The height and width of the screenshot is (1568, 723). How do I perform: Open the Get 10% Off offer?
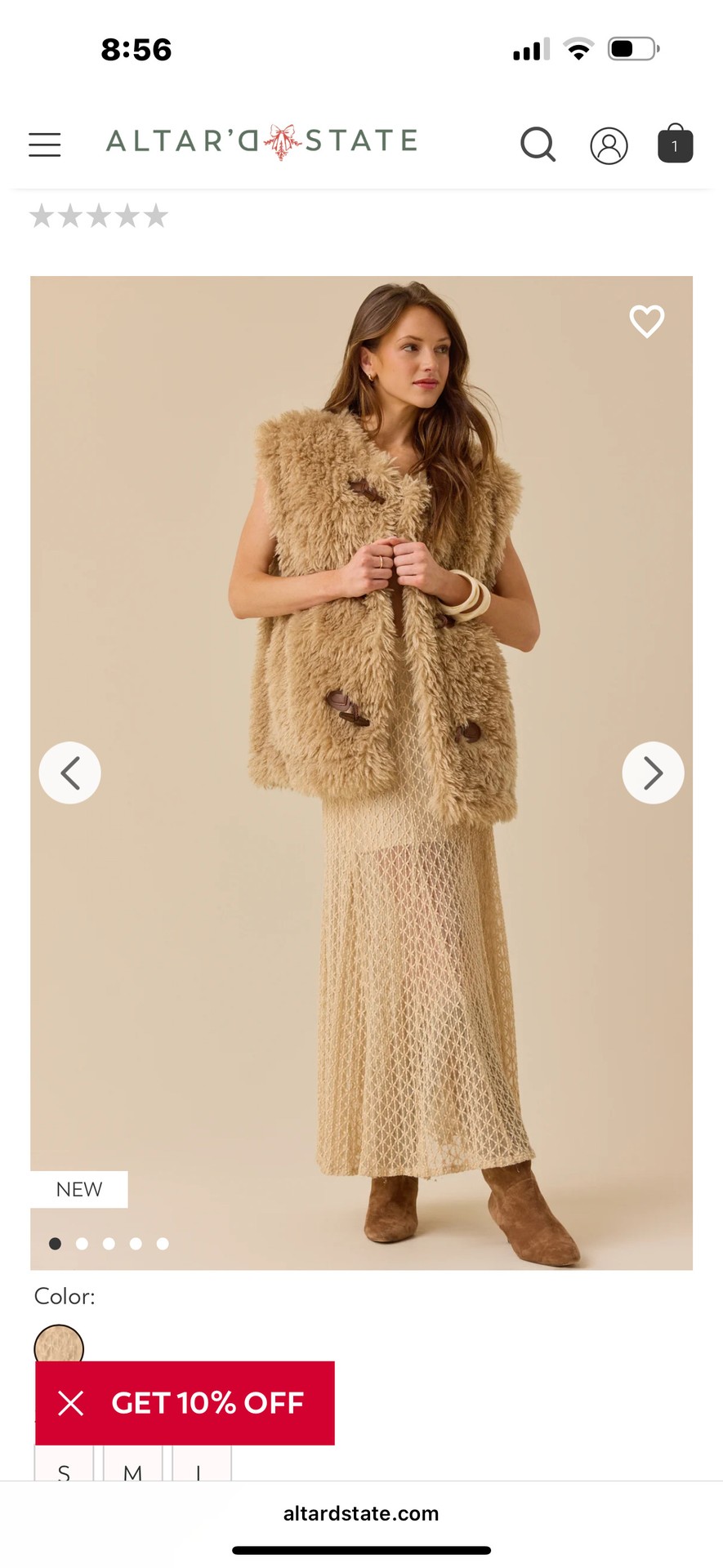click(x=208, y=1403)
